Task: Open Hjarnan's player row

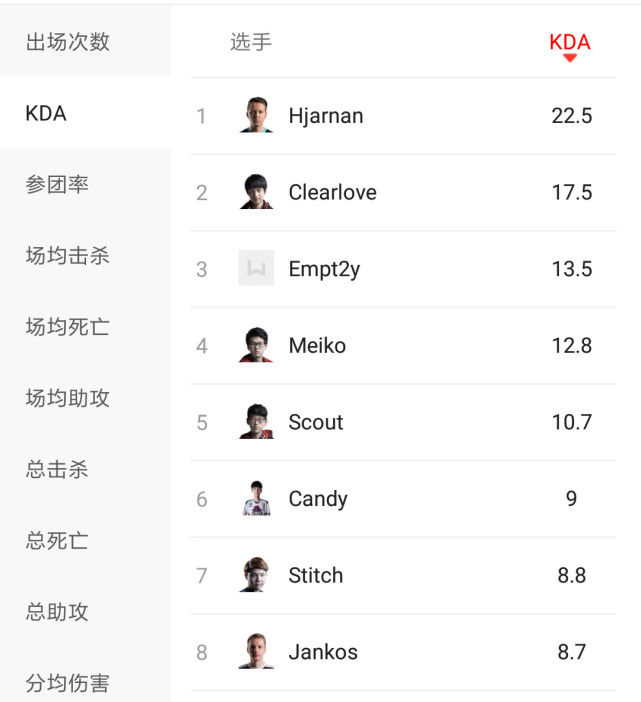Action: [403, 116]
